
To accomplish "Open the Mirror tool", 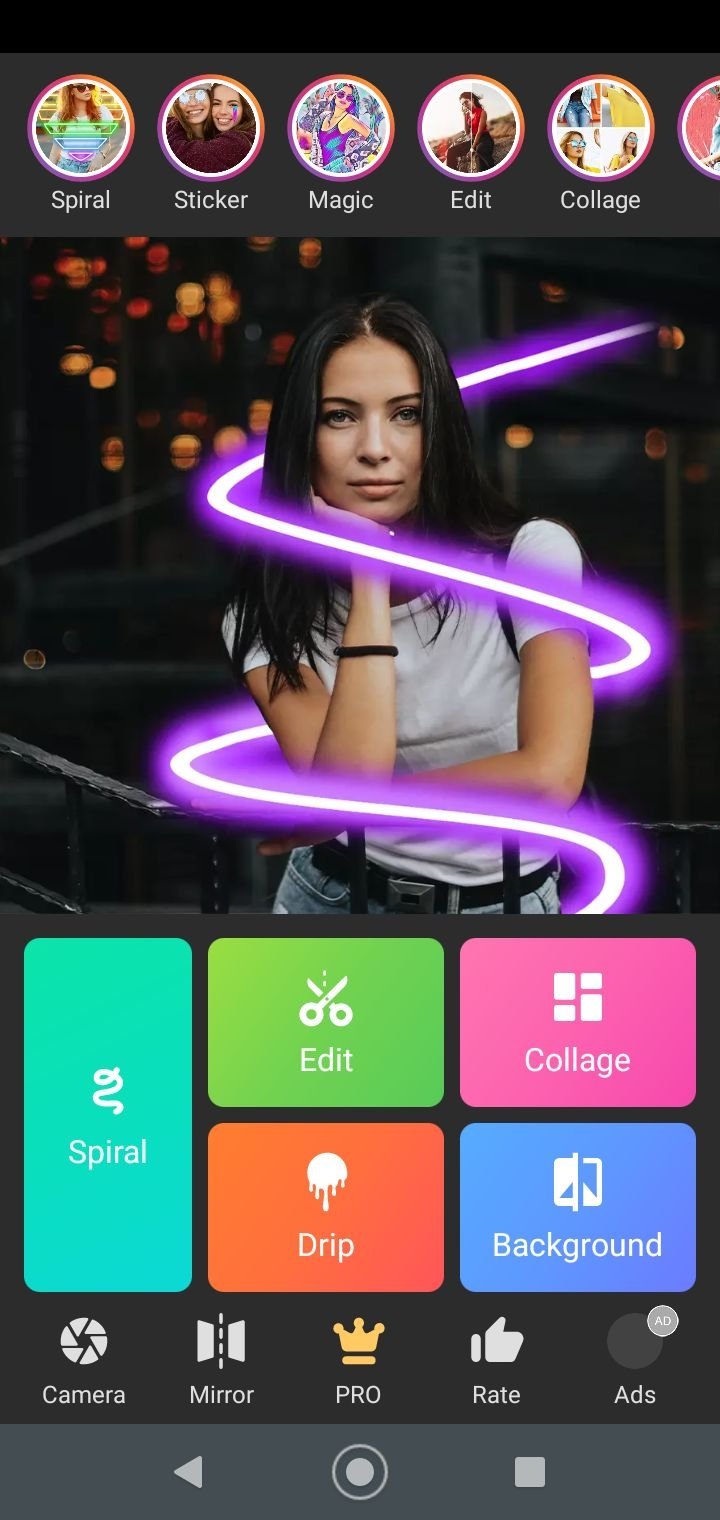I will coord(222,1361).
